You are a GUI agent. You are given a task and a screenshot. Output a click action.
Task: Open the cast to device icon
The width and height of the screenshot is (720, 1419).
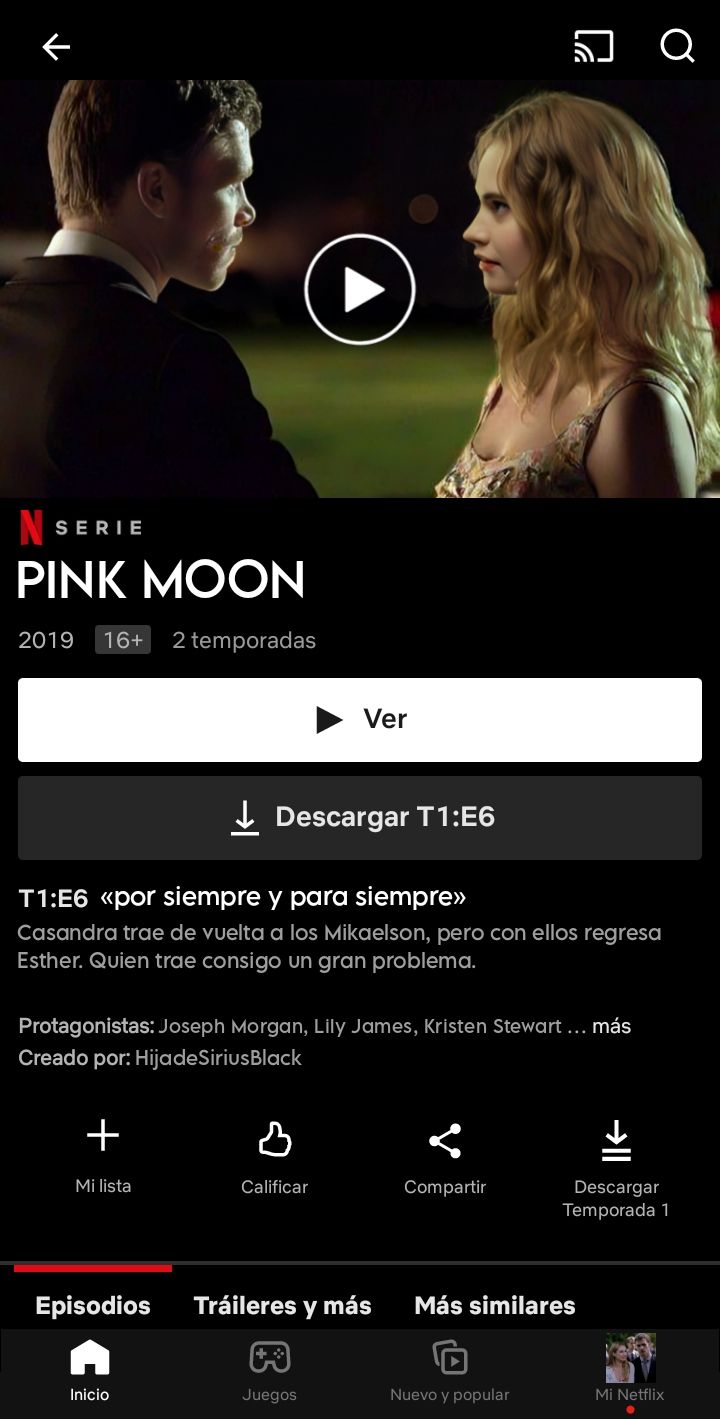(593, 47)
